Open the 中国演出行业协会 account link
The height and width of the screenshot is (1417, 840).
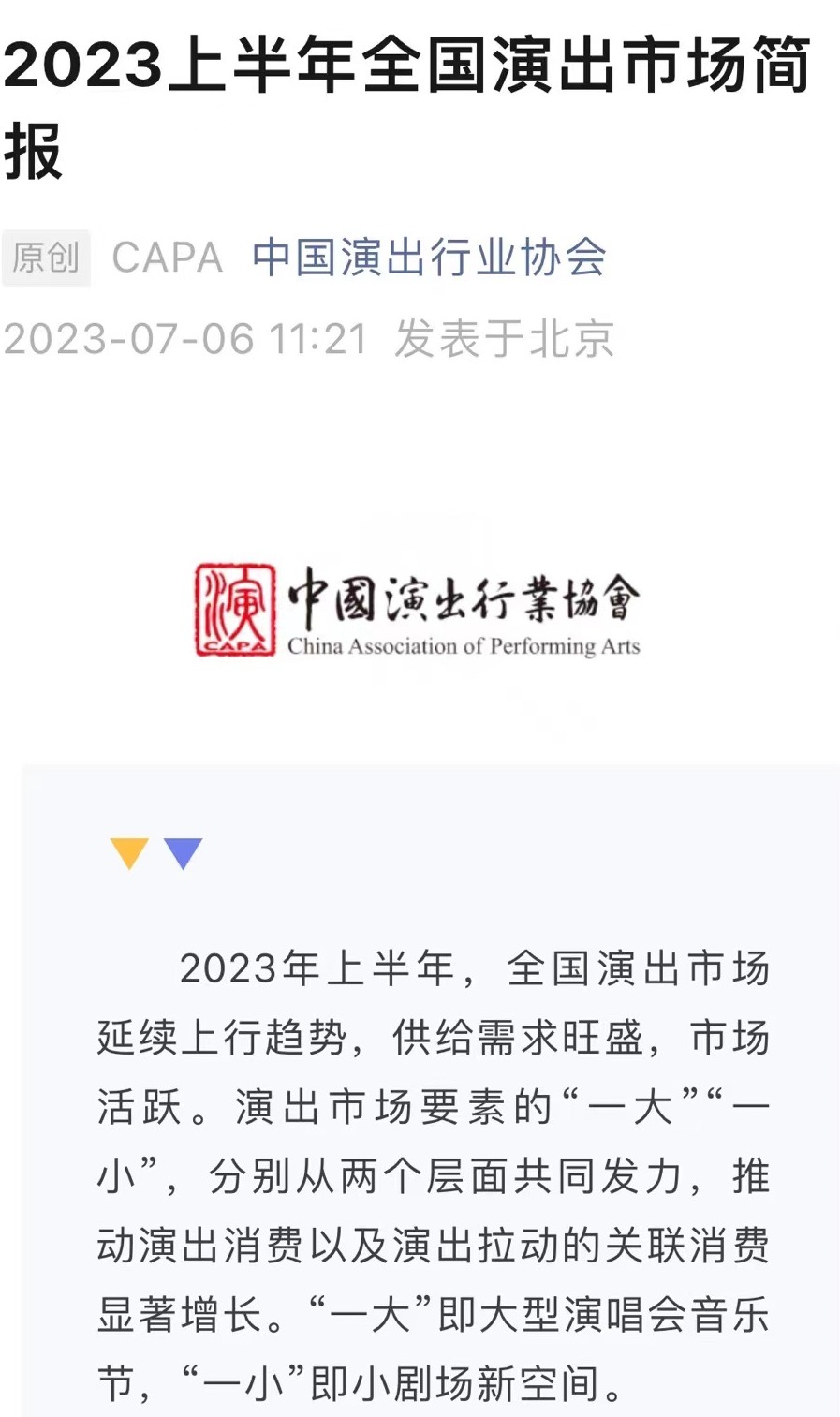pyautogui.click(x=429, y=258)
